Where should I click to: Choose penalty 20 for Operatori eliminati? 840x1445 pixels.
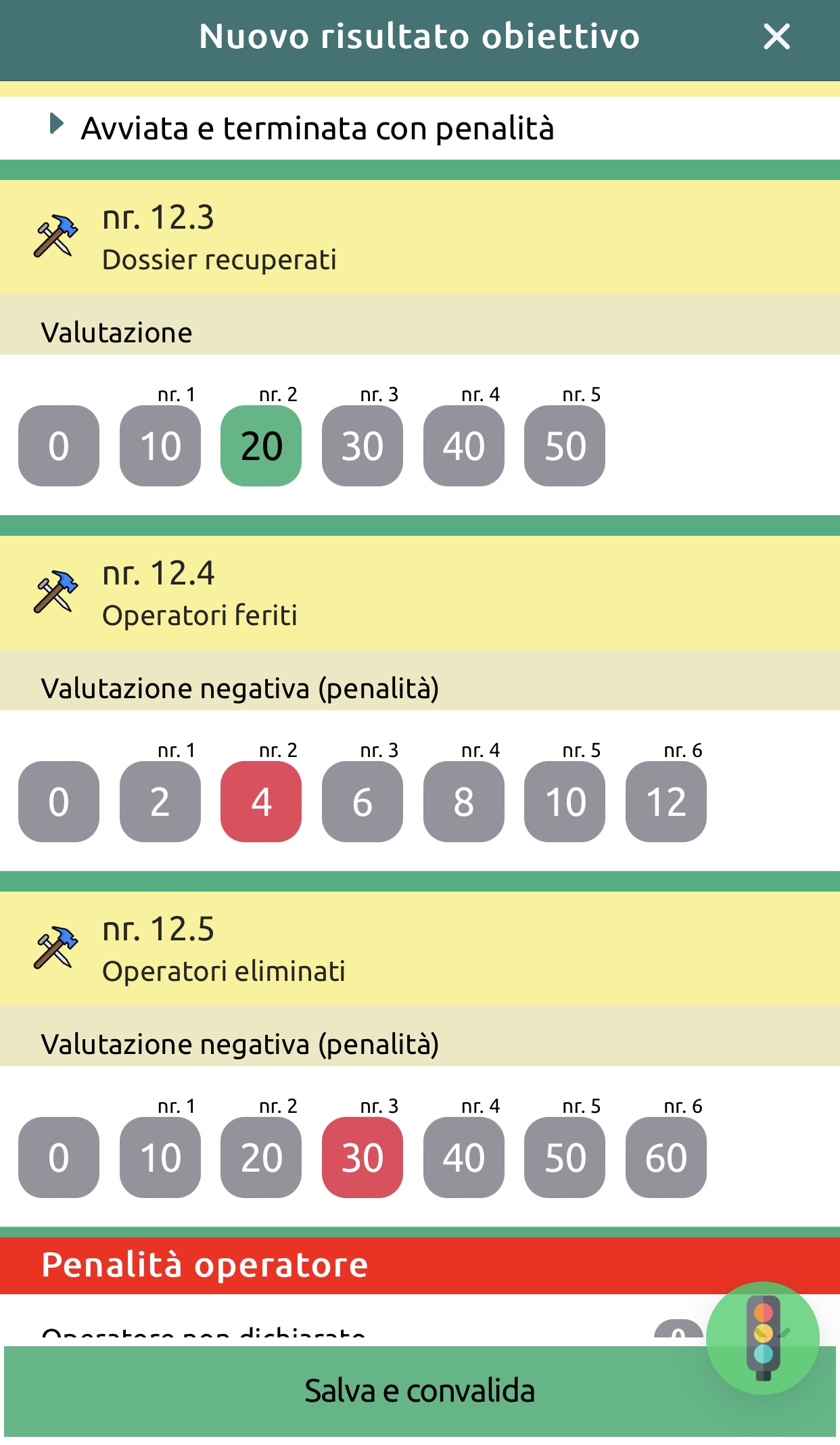(261, 1157)
